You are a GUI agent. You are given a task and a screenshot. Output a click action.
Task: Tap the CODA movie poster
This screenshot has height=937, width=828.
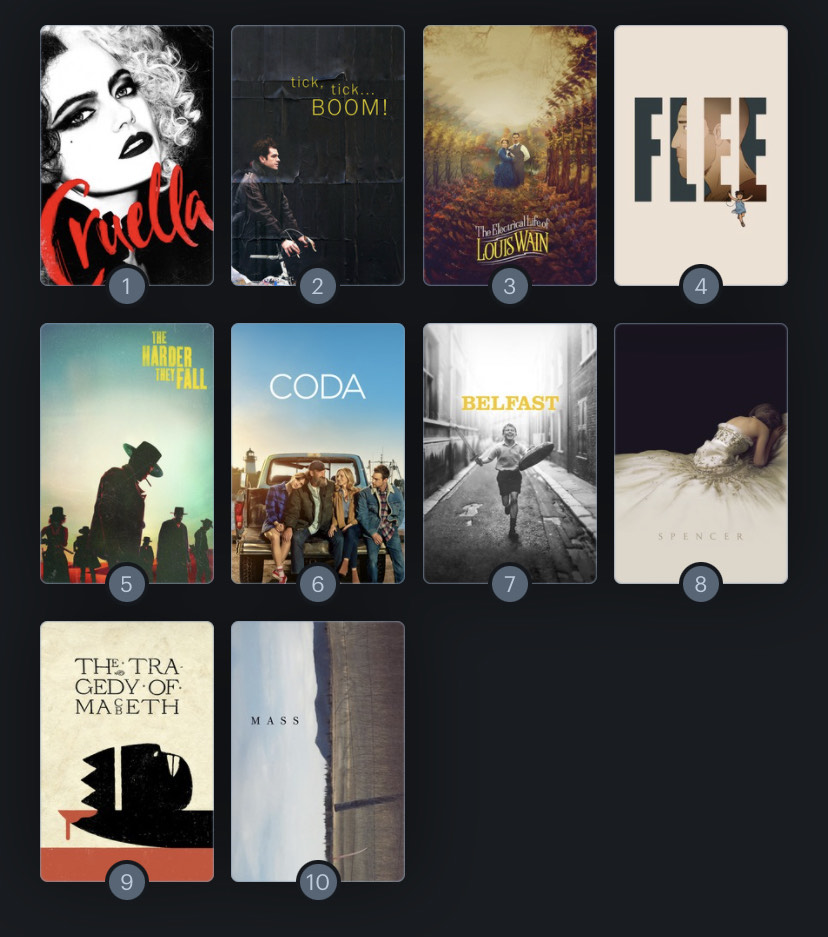[318, 452]
